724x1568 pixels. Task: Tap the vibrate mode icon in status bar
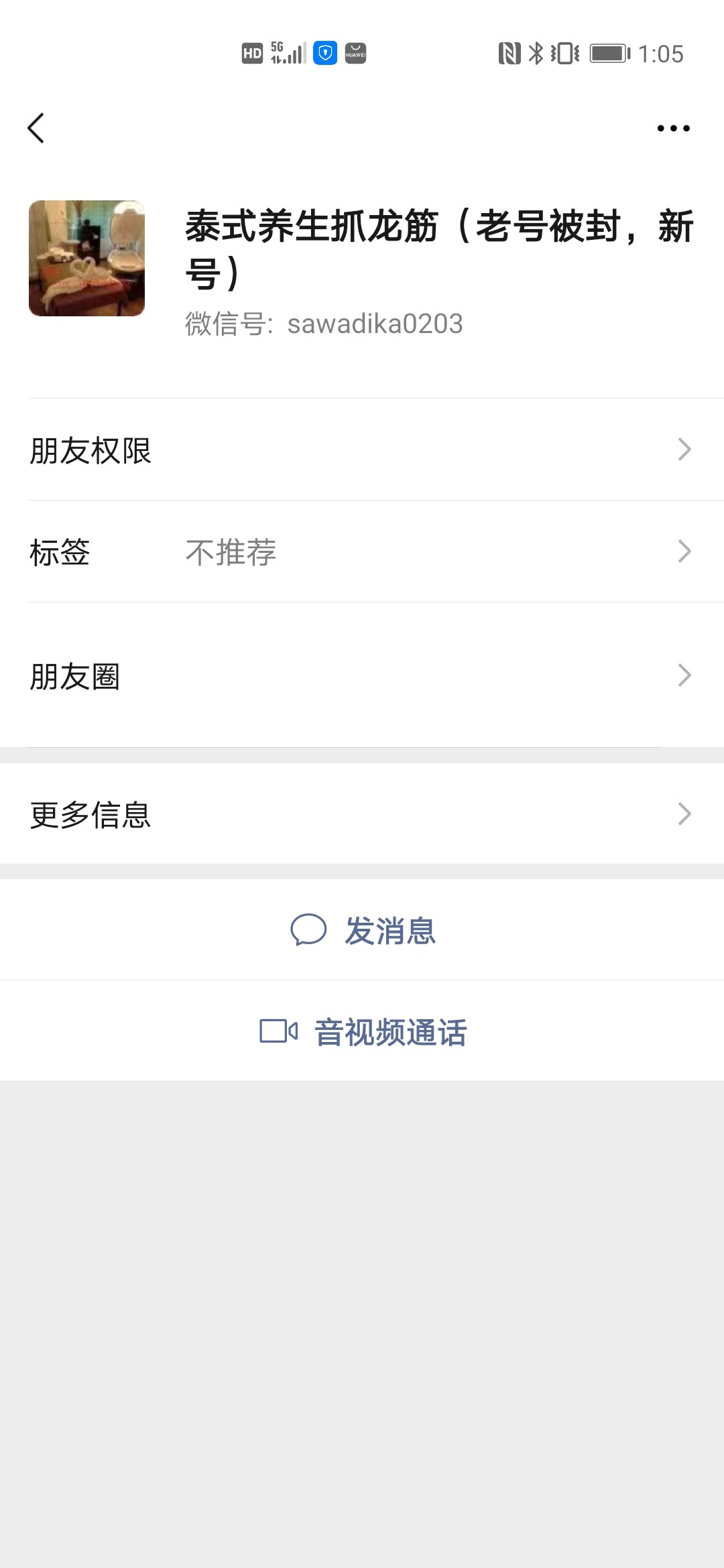[x=563, y=53]
